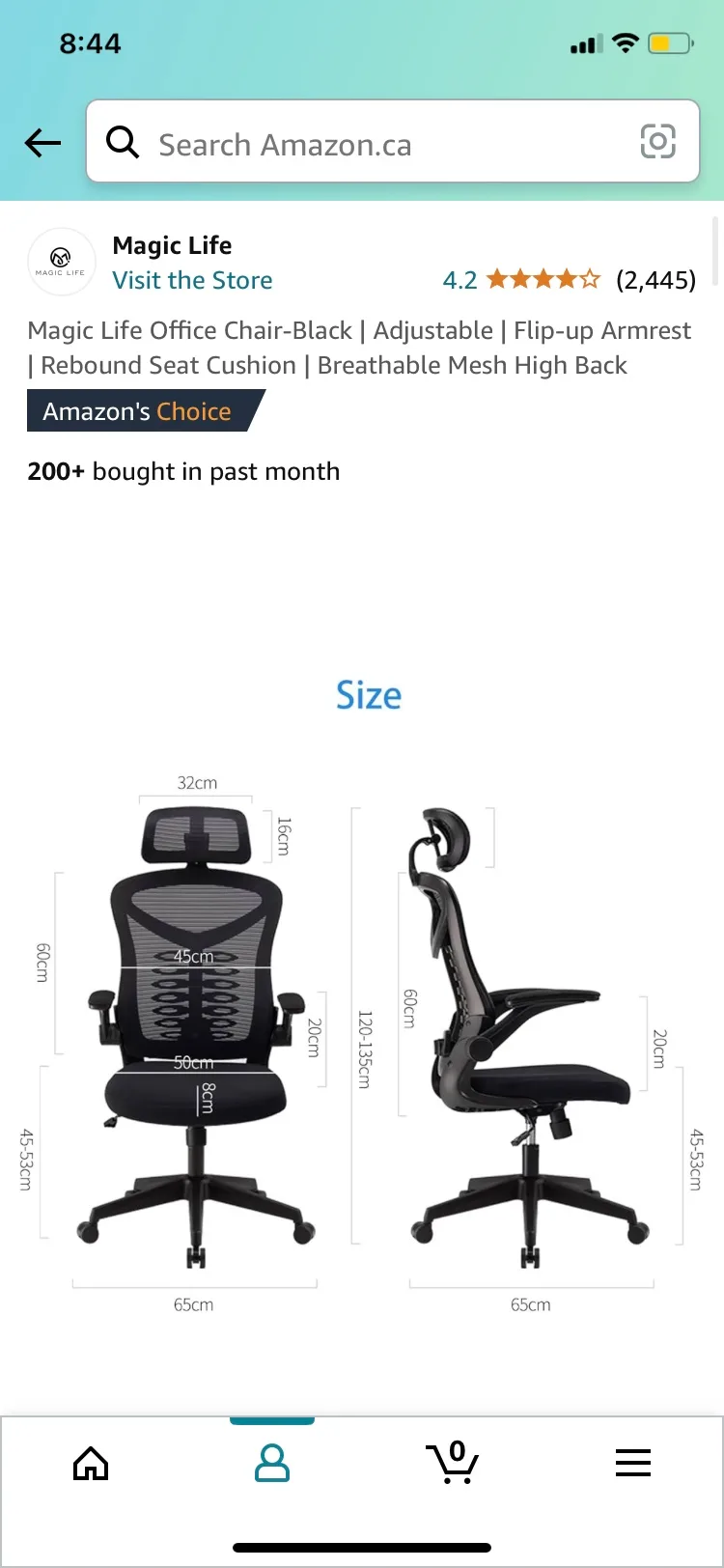Tap the chair size dimension image
Screen dimensions: 724x1568
362,1038
